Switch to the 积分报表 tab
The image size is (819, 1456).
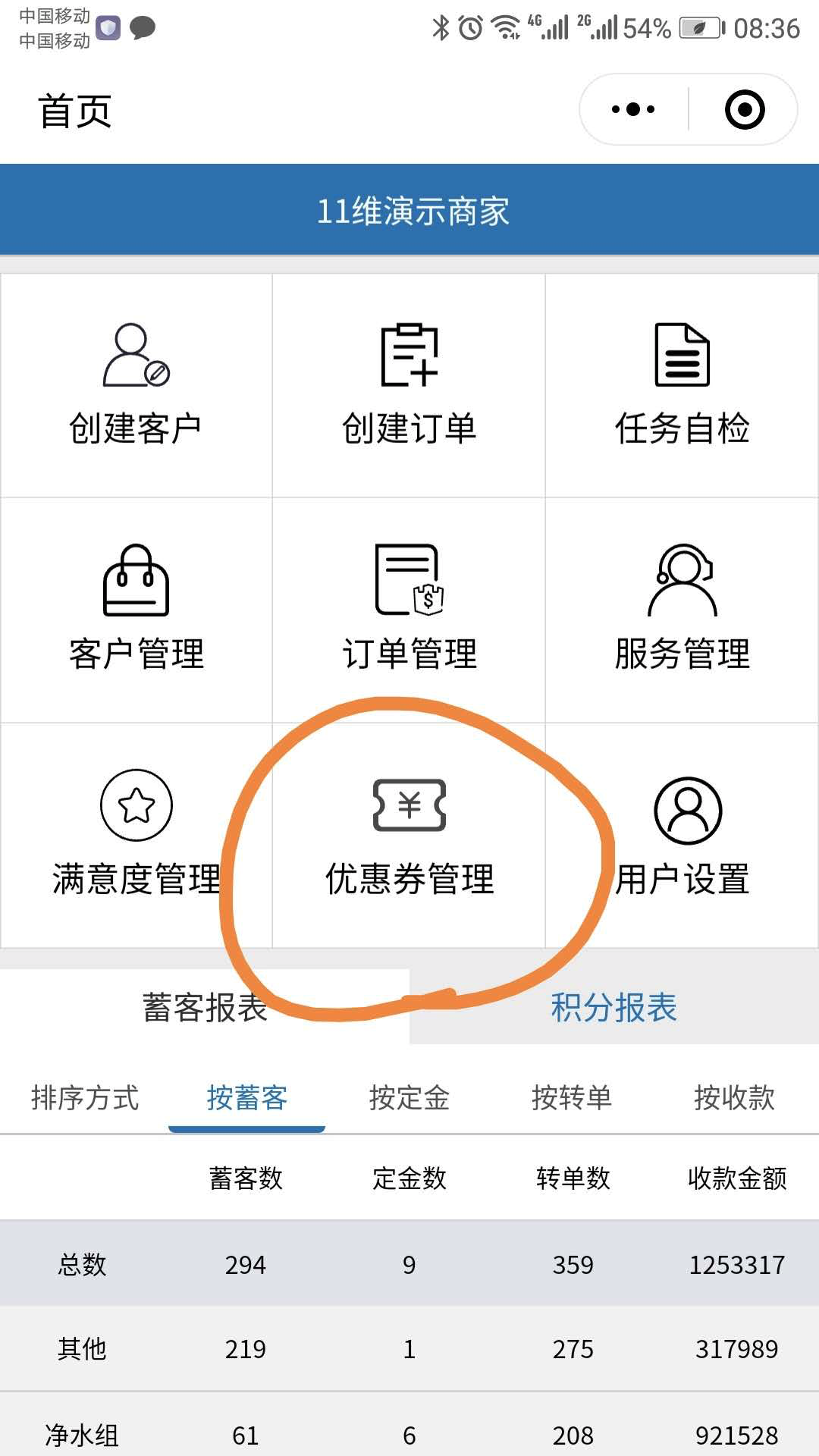[x=613, y=1007]
